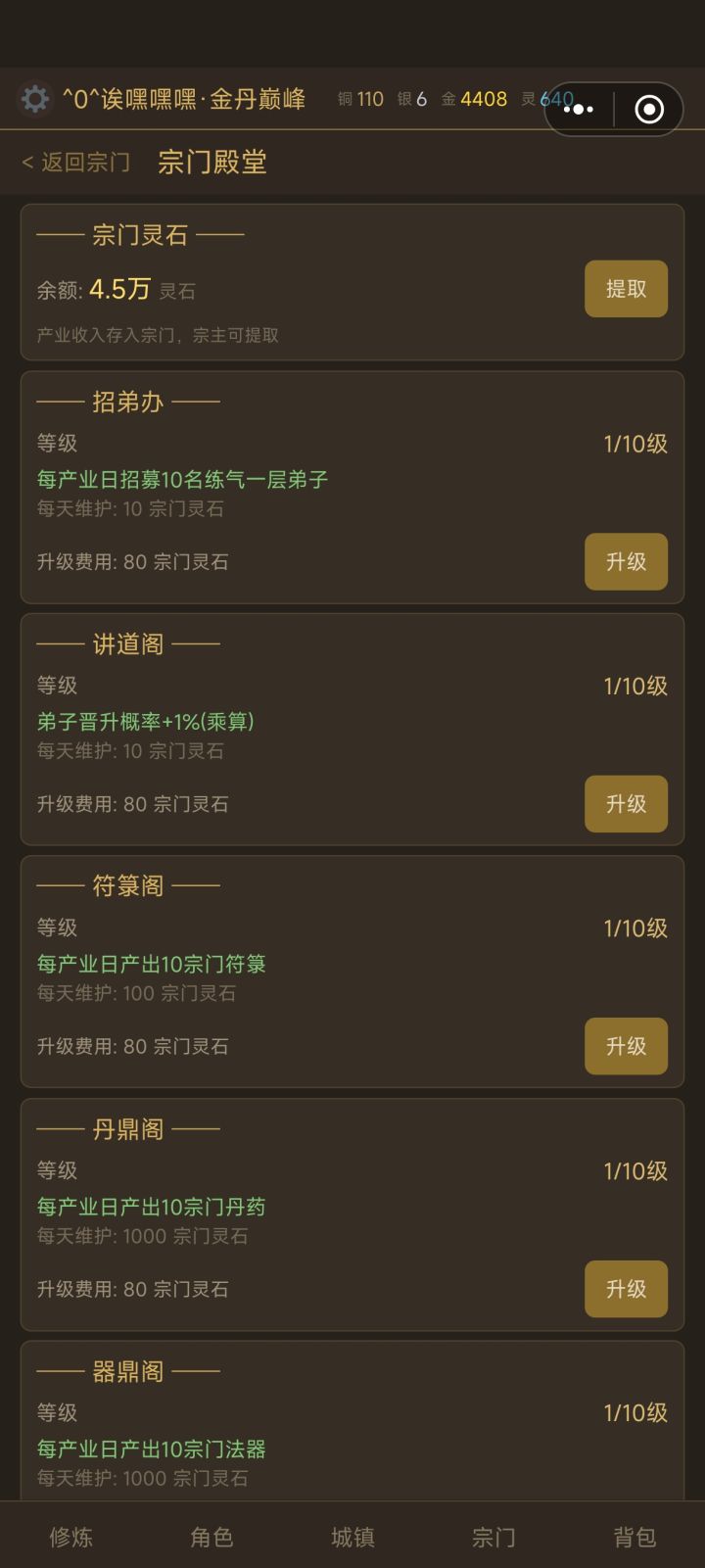705x1568 pixels.
Task: Tap the player title 金丹巅峰 in header
Action: click(x=255, y=99)
